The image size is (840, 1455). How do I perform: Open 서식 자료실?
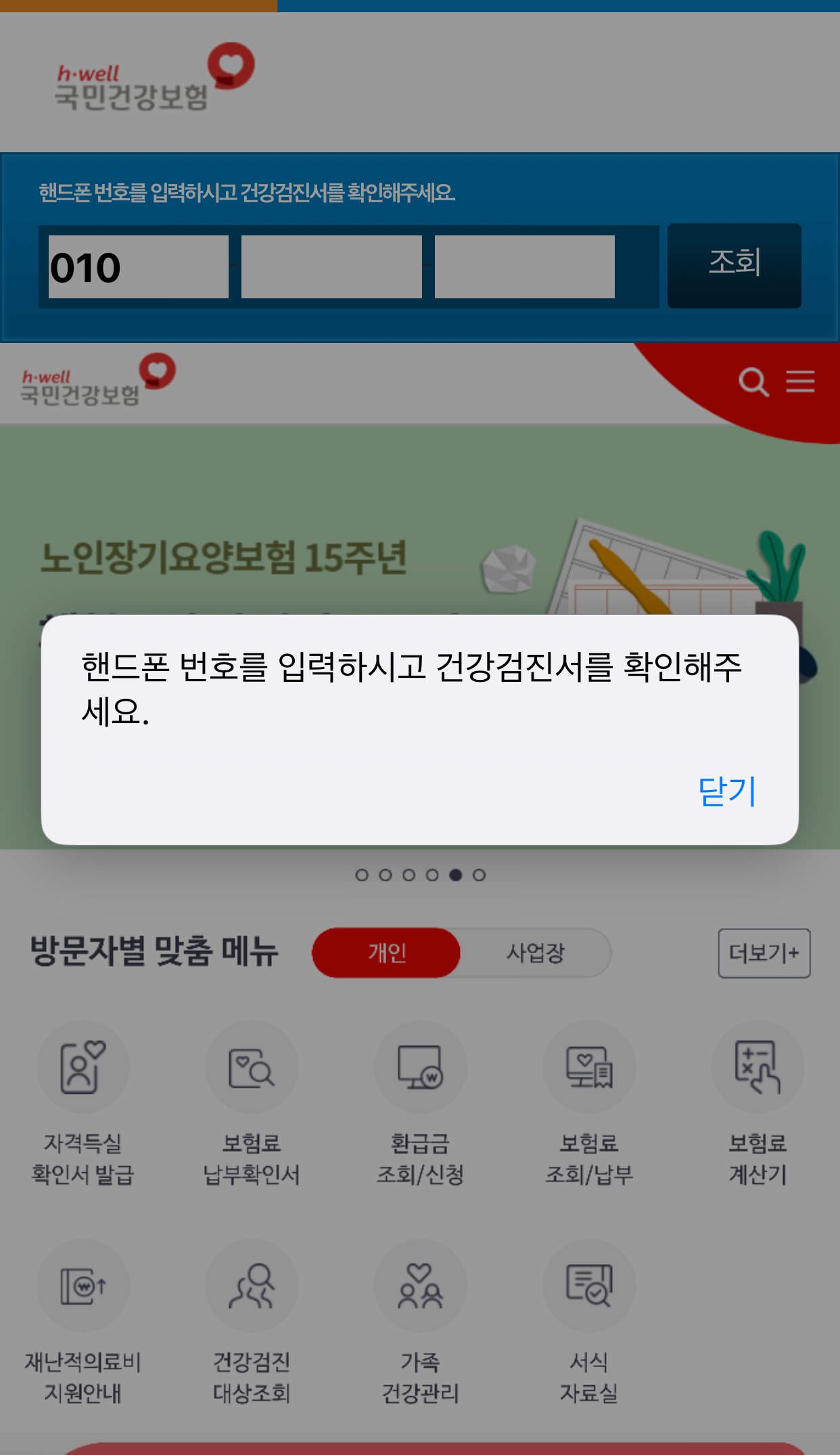(x=589, y=1321)
